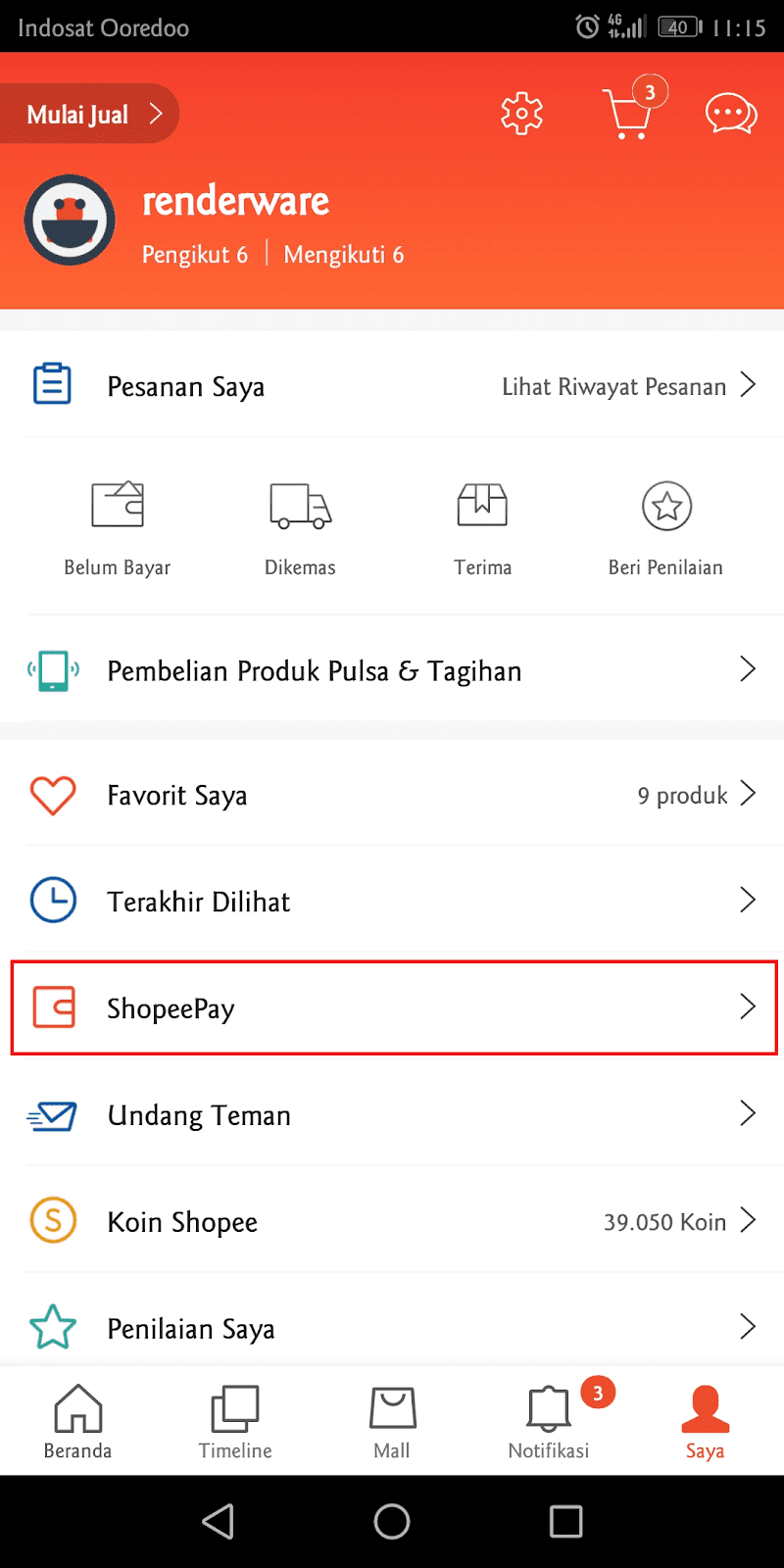Viewport: 784px width, 1568px height.
Task: Open Koin Shopee showing 39.050 Koin
Action: (392, 1221)
